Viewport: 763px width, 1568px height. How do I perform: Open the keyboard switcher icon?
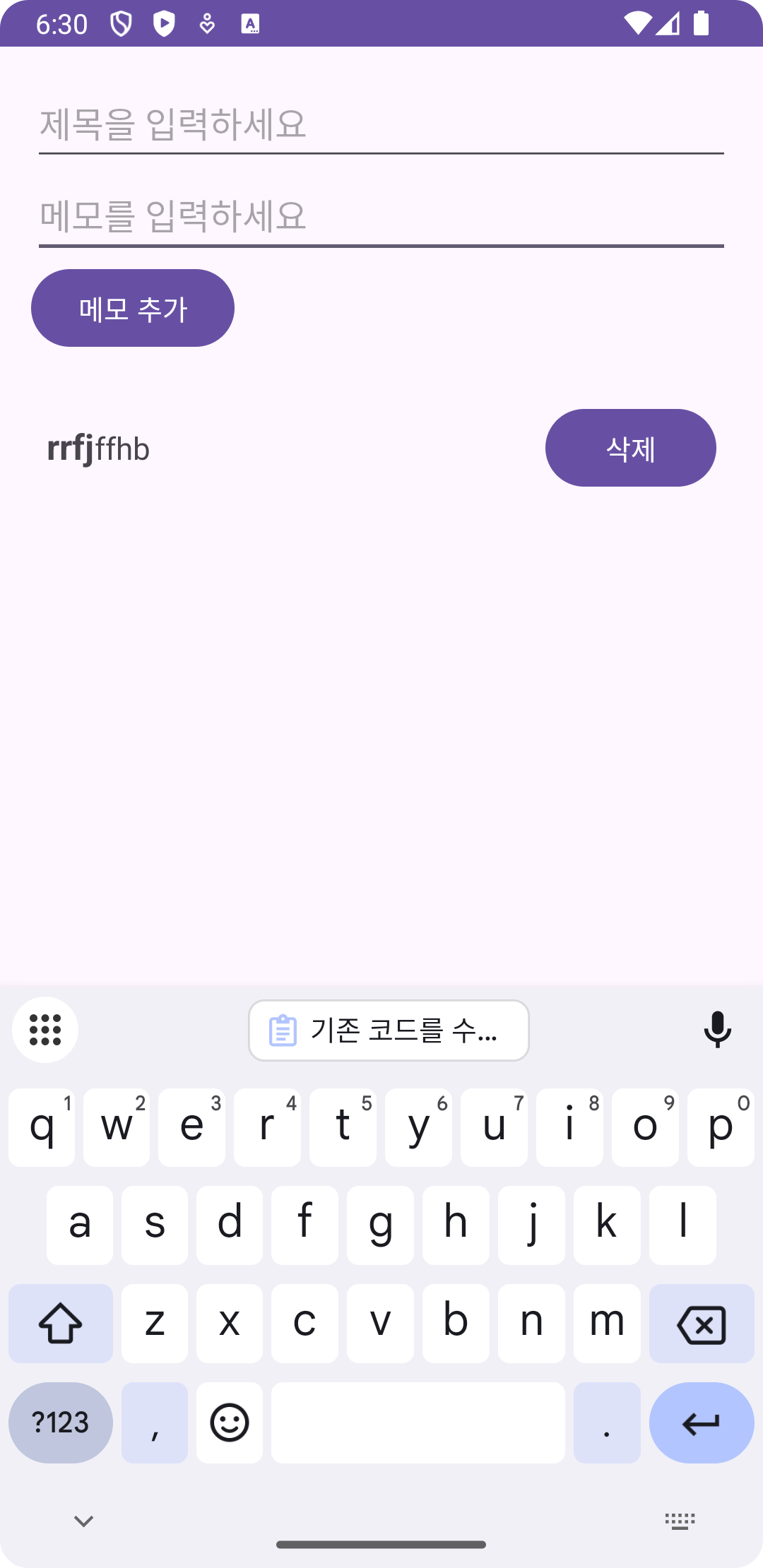point(680,1521)
